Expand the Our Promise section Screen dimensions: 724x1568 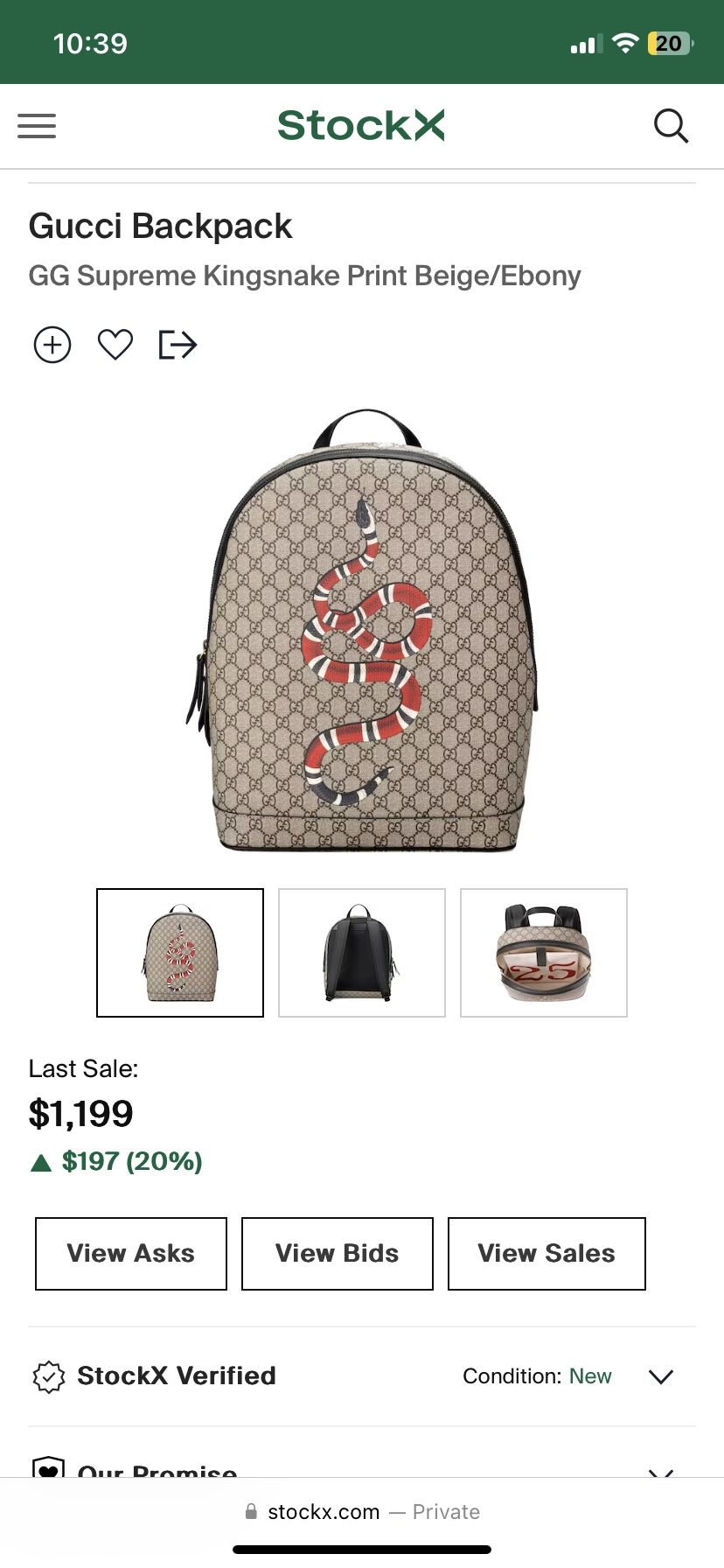click(x=660, y=1473)
